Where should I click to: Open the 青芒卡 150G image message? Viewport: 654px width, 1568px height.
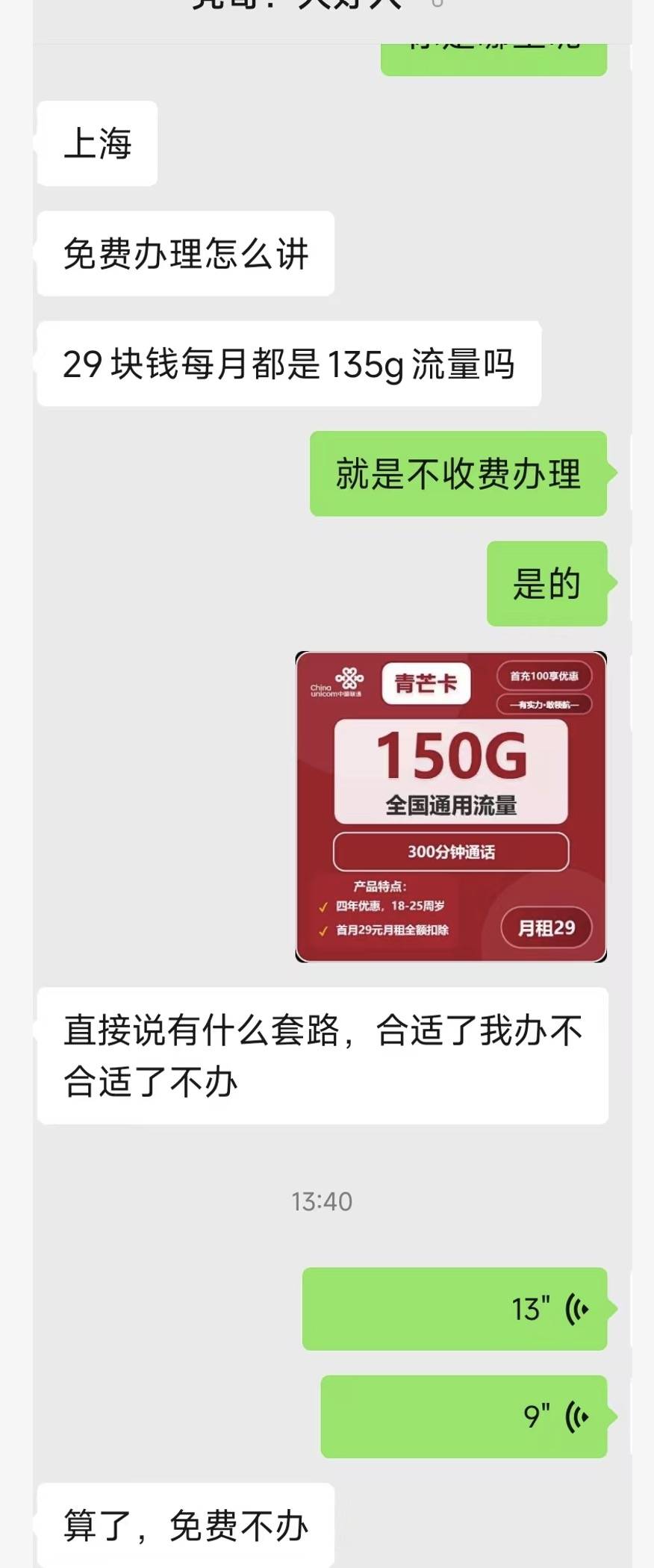[x=451, y=806]
